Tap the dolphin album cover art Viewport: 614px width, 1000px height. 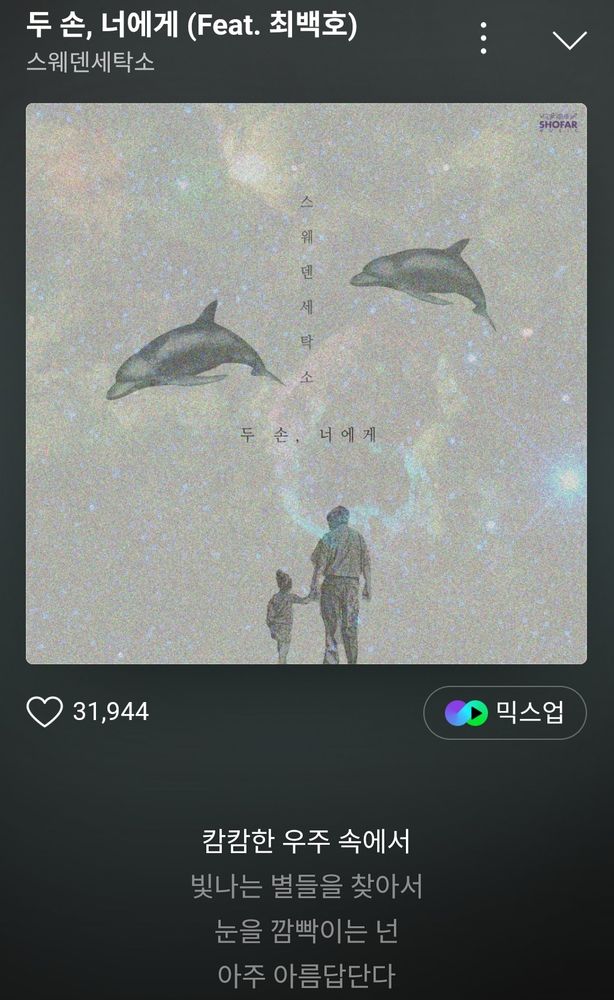point(306,384)
